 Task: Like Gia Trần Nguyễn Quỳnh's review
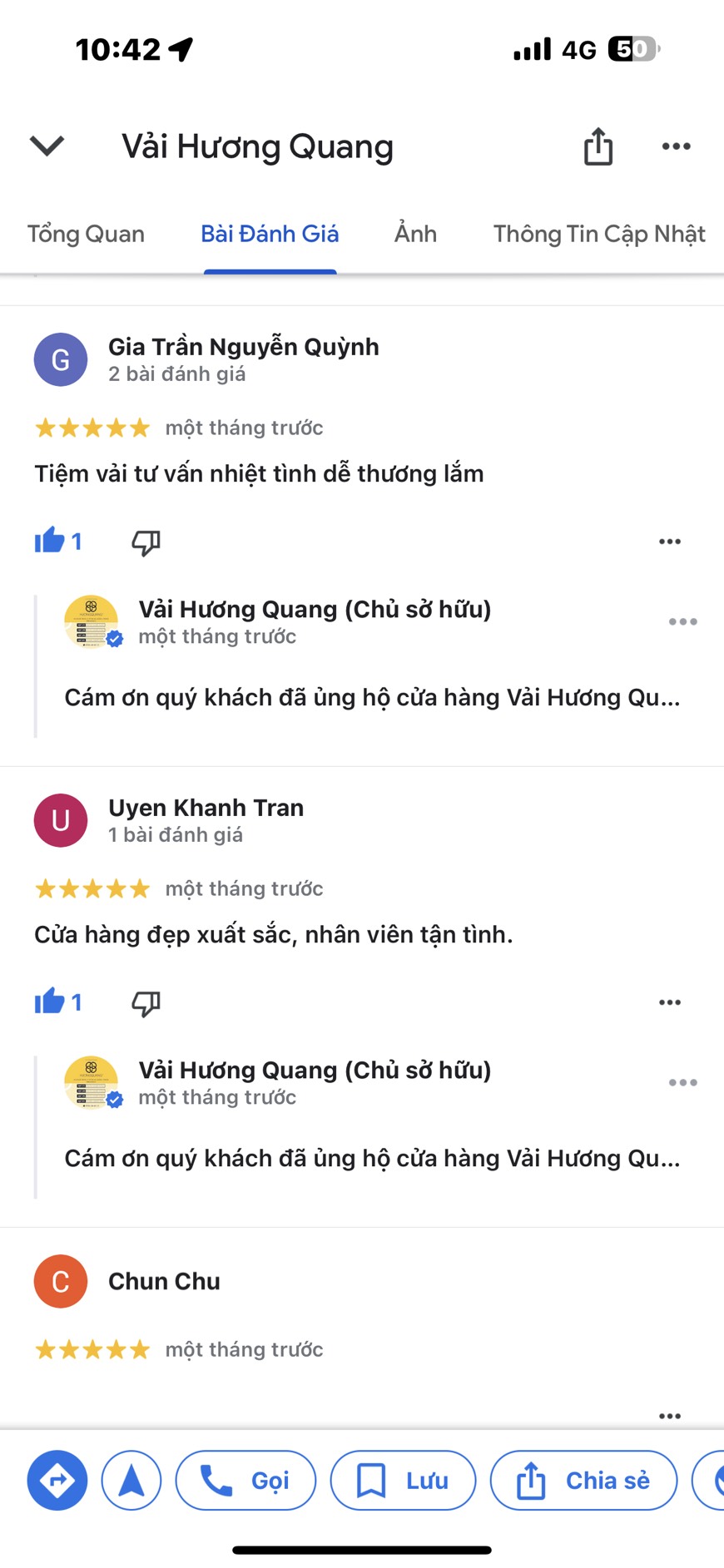pyautogui.click(x=50, y=541)
